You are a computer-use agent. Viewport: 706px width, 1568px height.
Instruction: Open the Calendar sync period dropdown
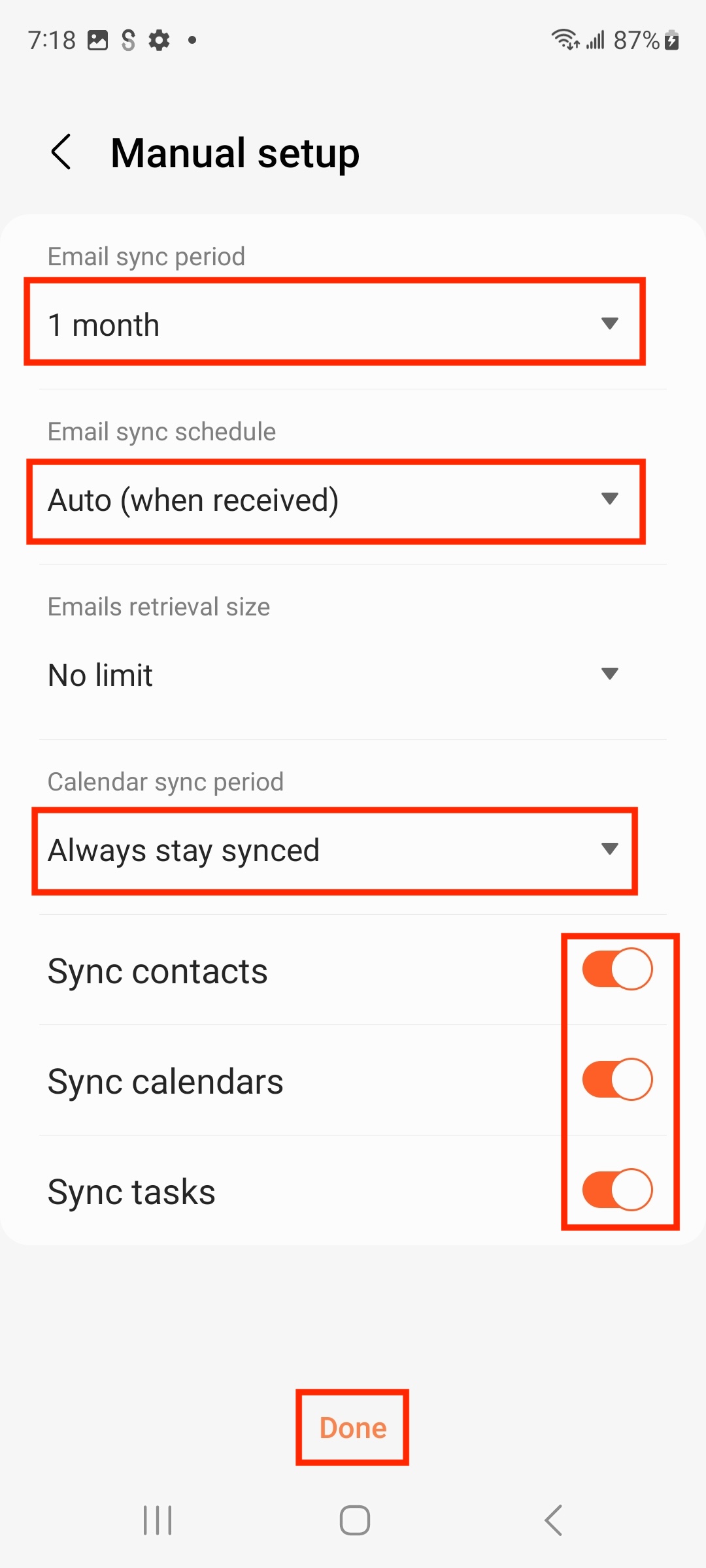[335, 849]
